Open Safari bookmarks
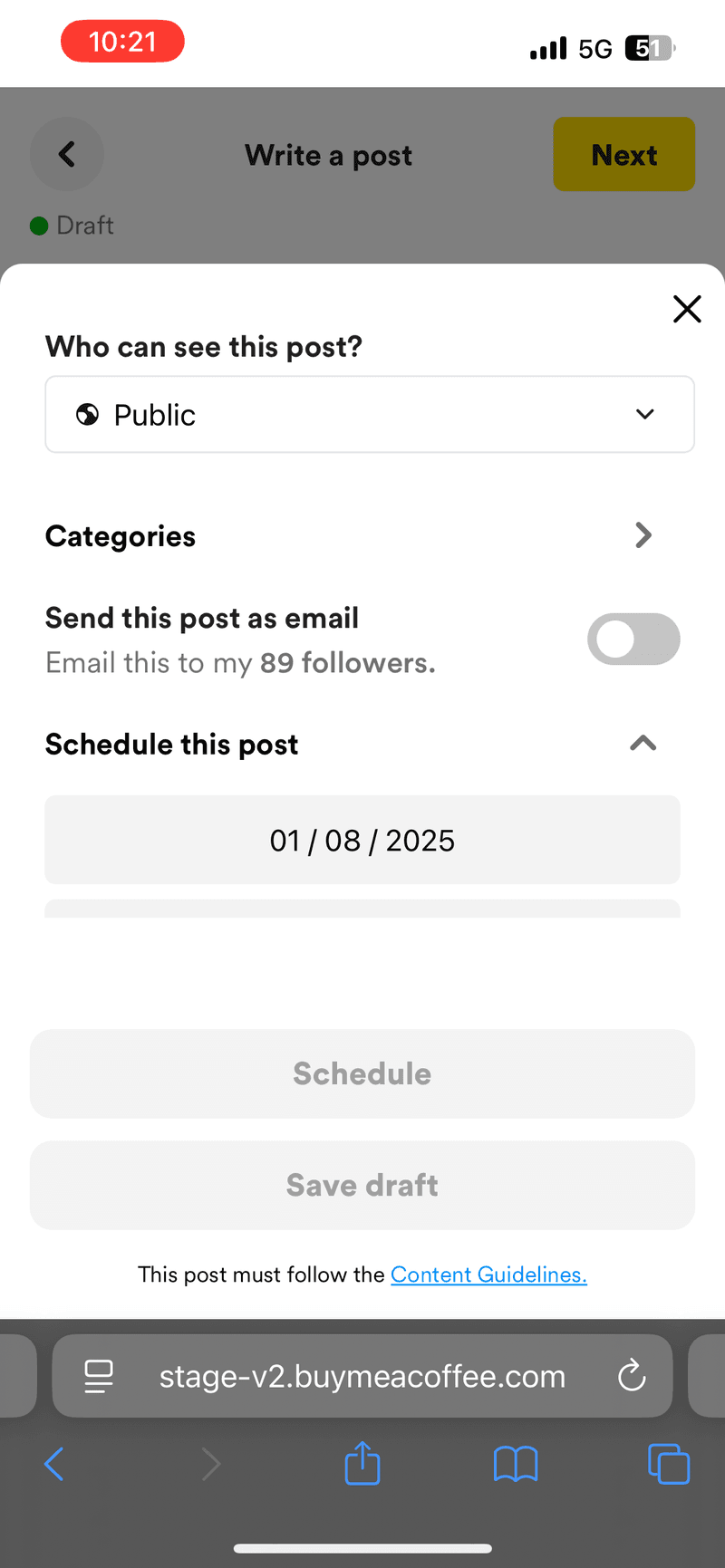Image resolution: width=725 pixels, height=1568 pixels. click(516, 1464)
